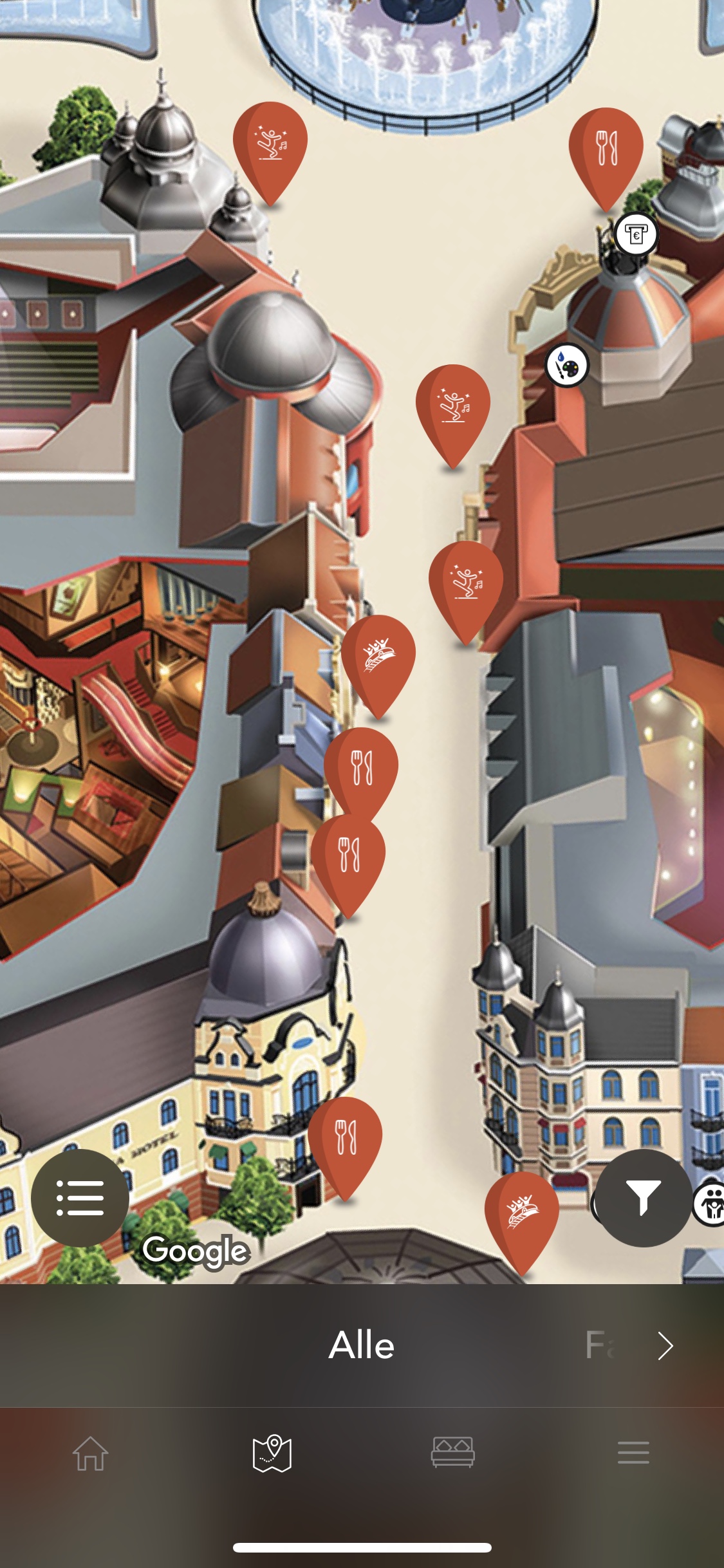This screenshot has width=724, height=1568.
Task: Tap the ATM euro marker
Action: pyautogui.click(x=636, y=234)
